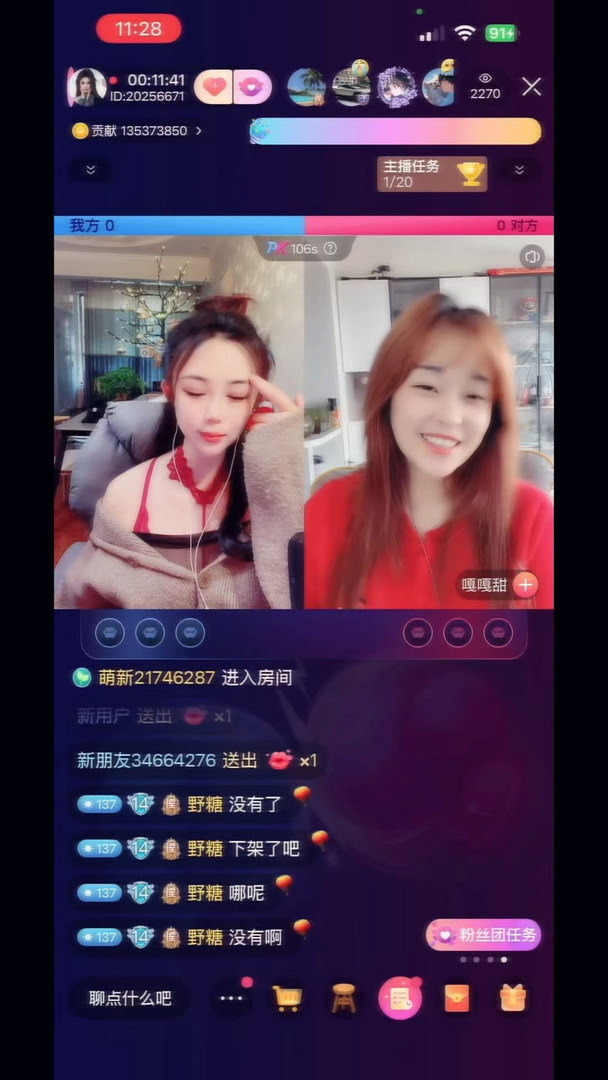608x1080 pixels.
Task: Open the beach avatar in top viewers
Action: (306, 87)
